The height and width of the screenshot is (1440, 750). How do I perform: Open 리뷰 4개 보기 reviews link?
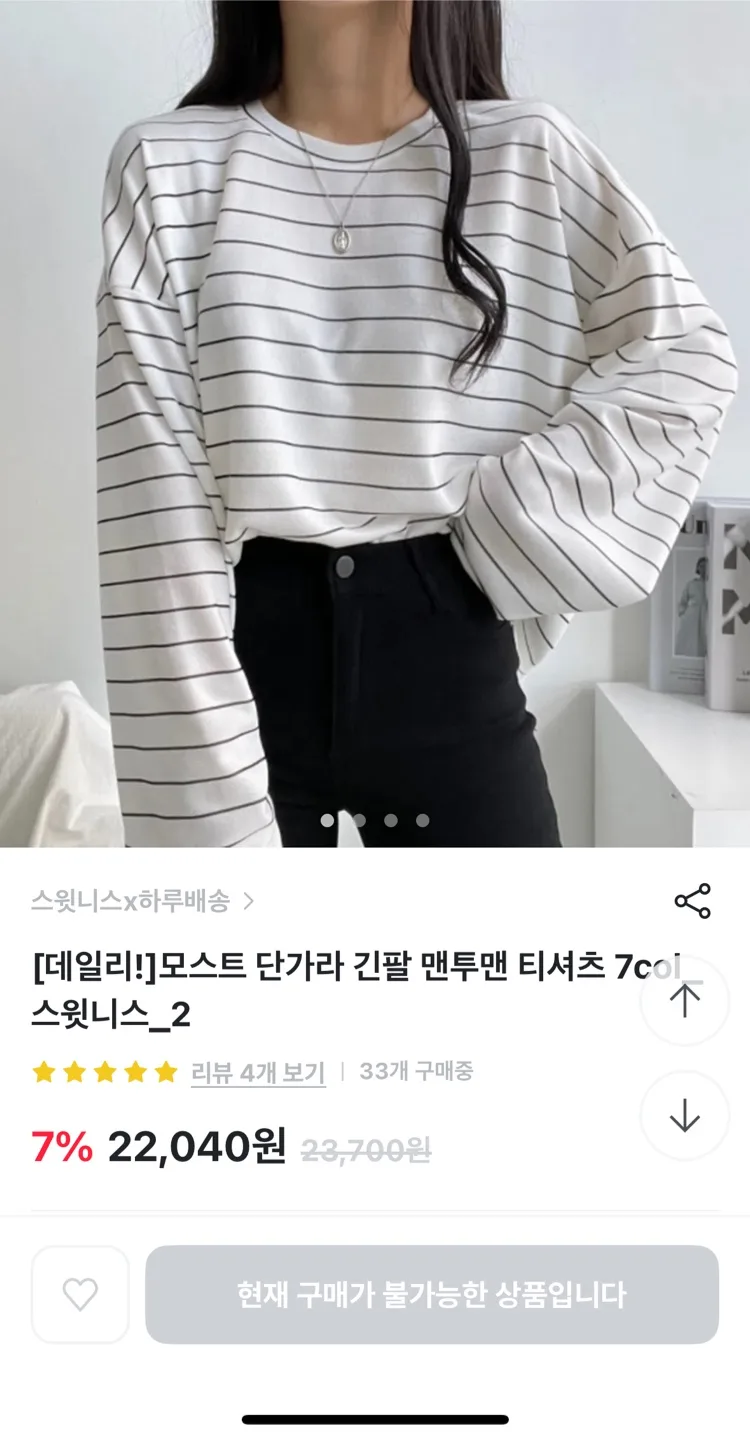258,1072
